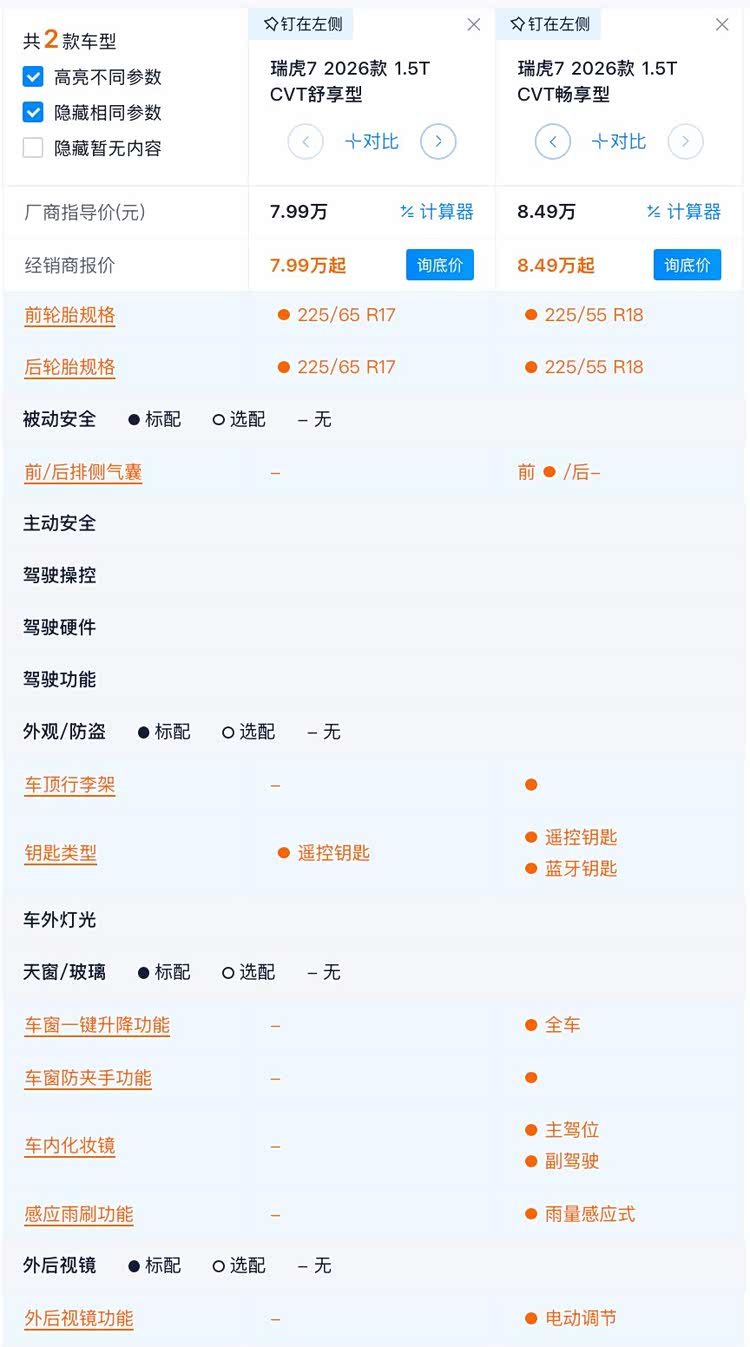
Task: Tap 询底价 for the 7.99万起 quote
Action: [x=440, y=265]
